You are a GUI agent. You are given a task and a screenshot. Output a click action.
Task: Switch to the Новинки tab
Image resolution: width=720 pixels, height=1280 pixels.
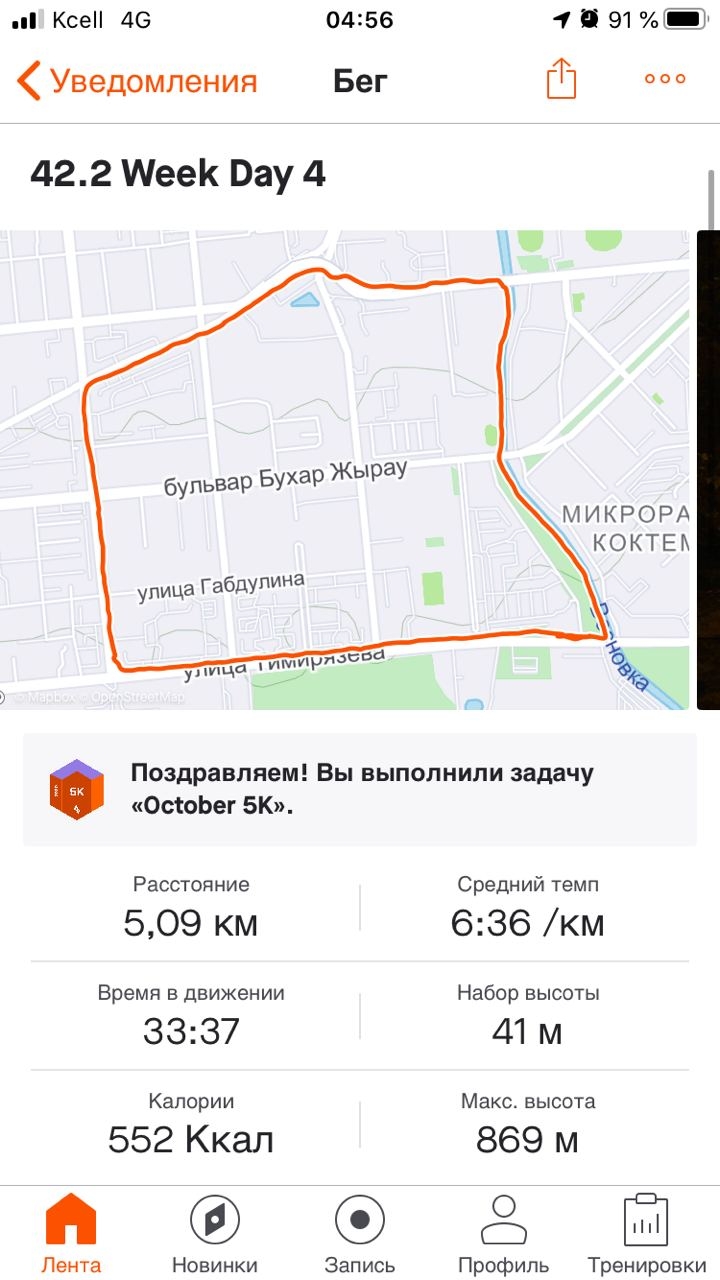[x=214, y=1233]
